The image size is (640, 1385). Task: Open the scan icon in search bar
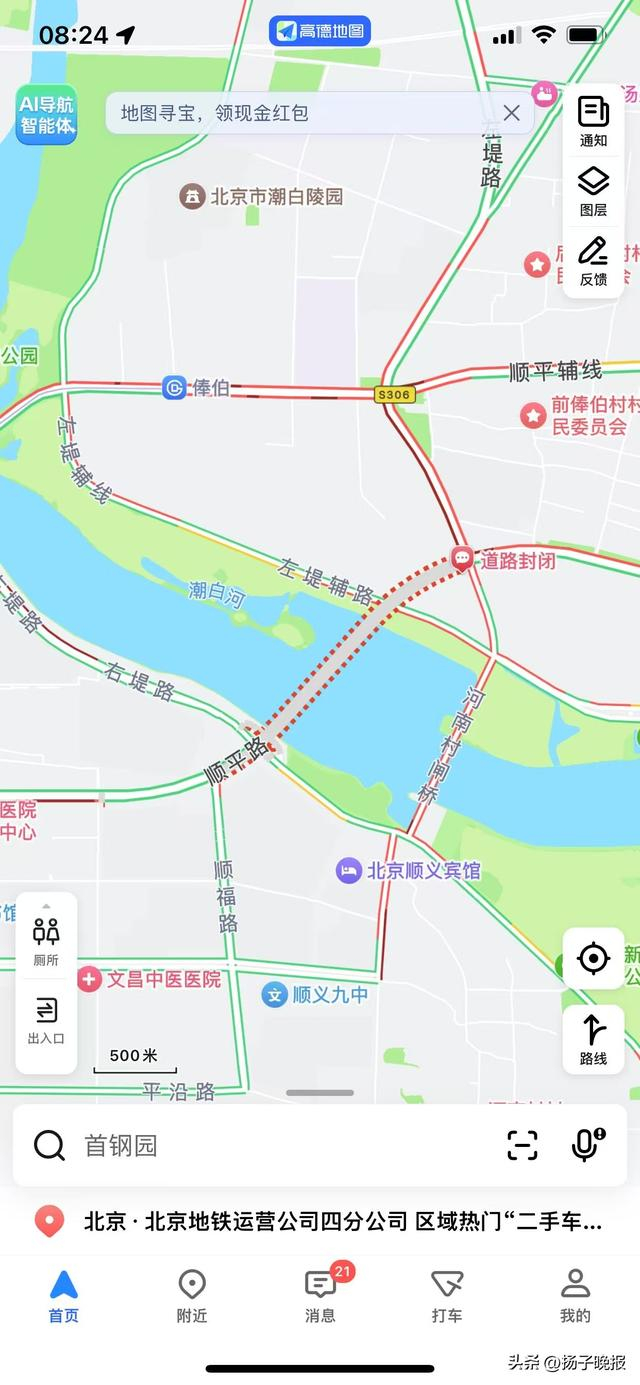pyautogui.click(x=522, y=1145)
